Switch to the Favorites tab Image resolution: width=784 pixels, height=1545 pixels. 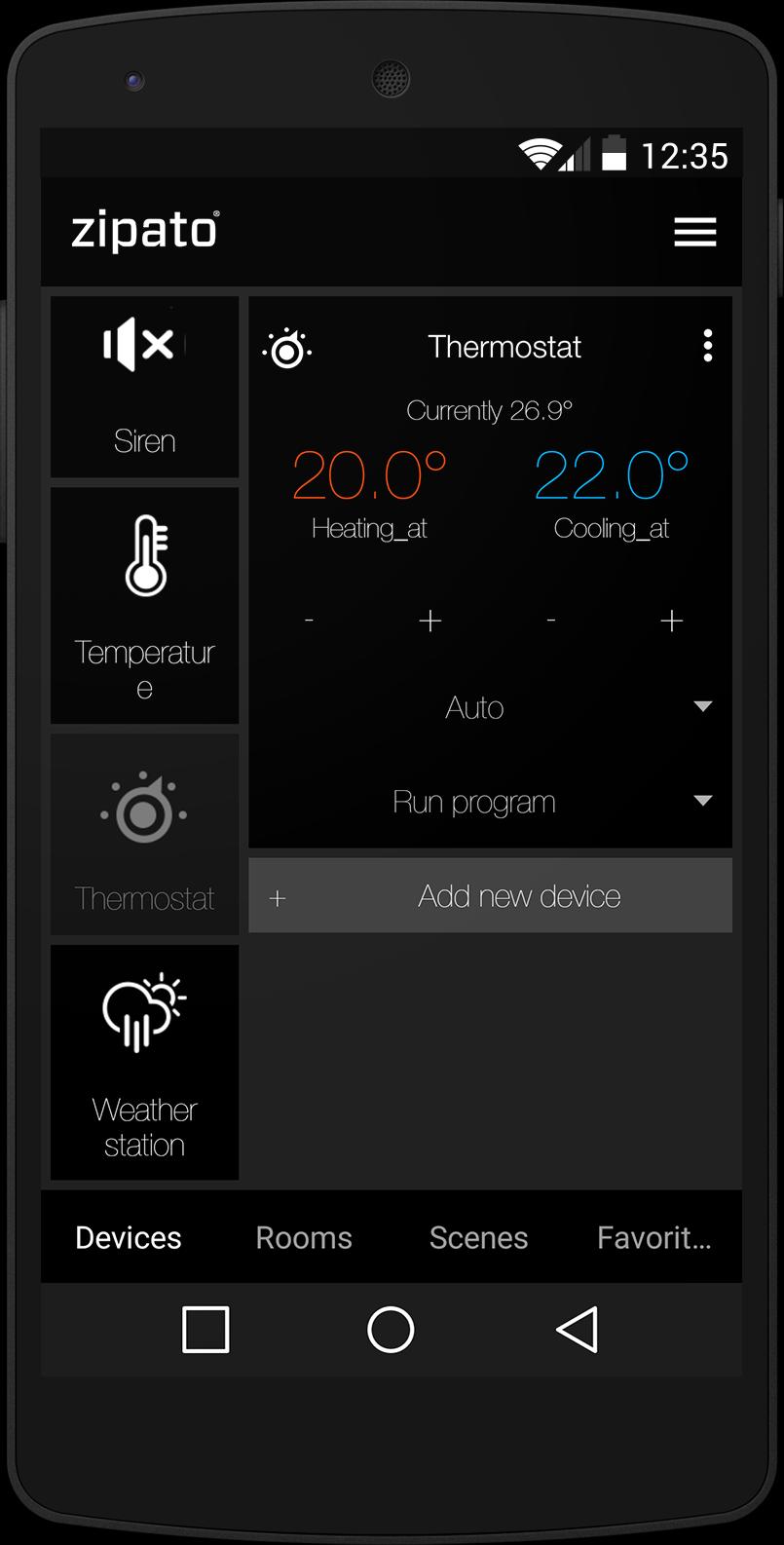coord(653,1237)
